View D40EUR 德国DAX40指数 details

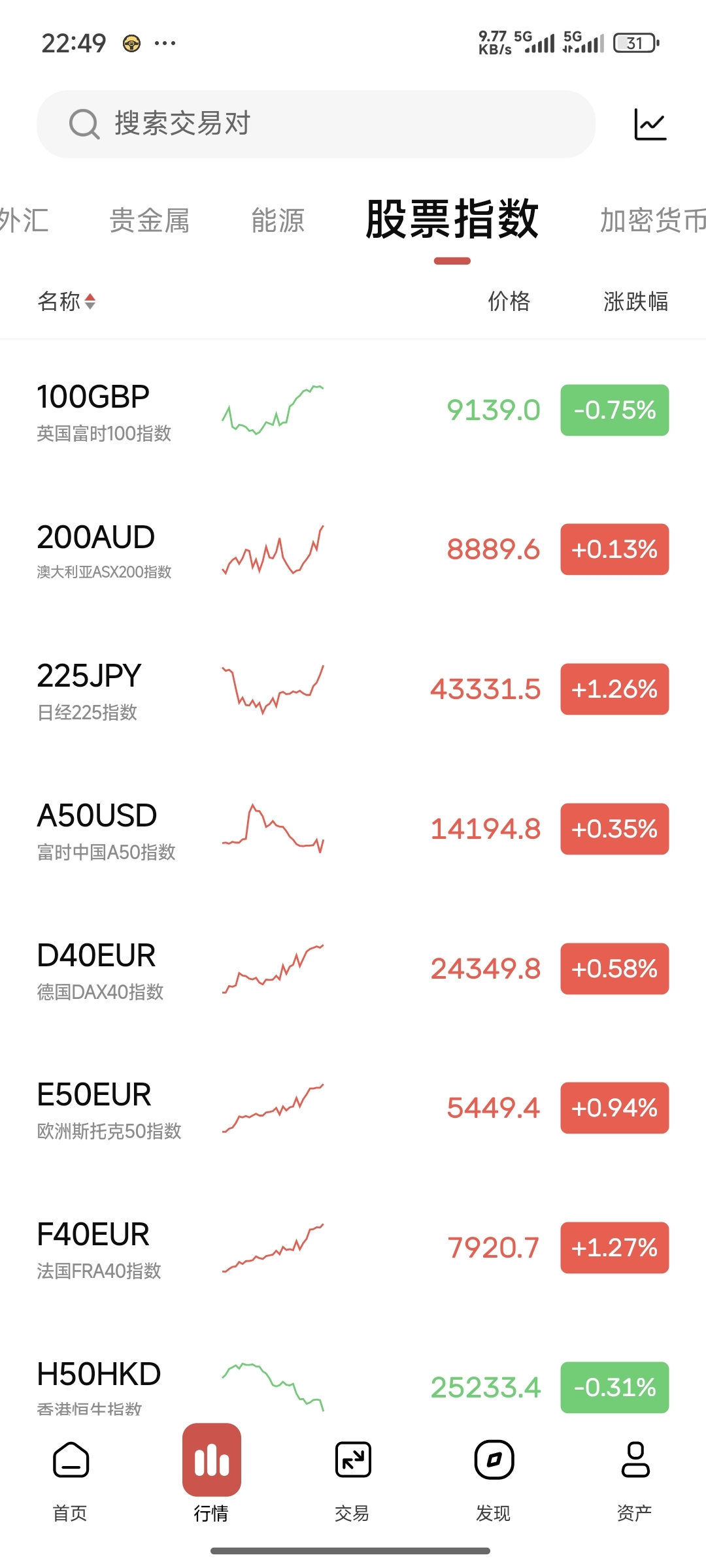pos(353,969)
